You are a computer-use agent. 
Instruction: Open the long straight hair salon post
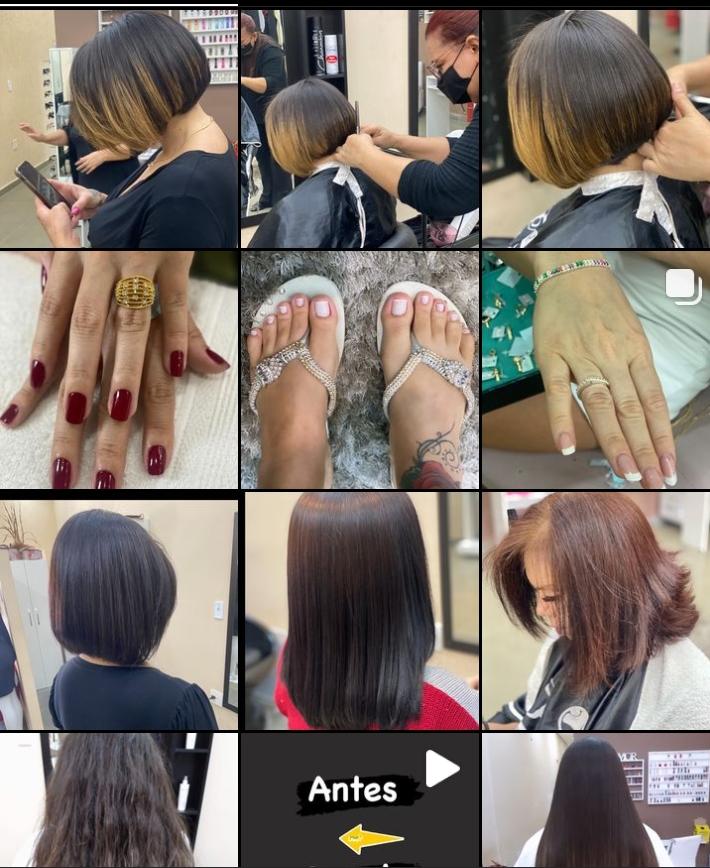pyautogui.click(x=596, y=800)
